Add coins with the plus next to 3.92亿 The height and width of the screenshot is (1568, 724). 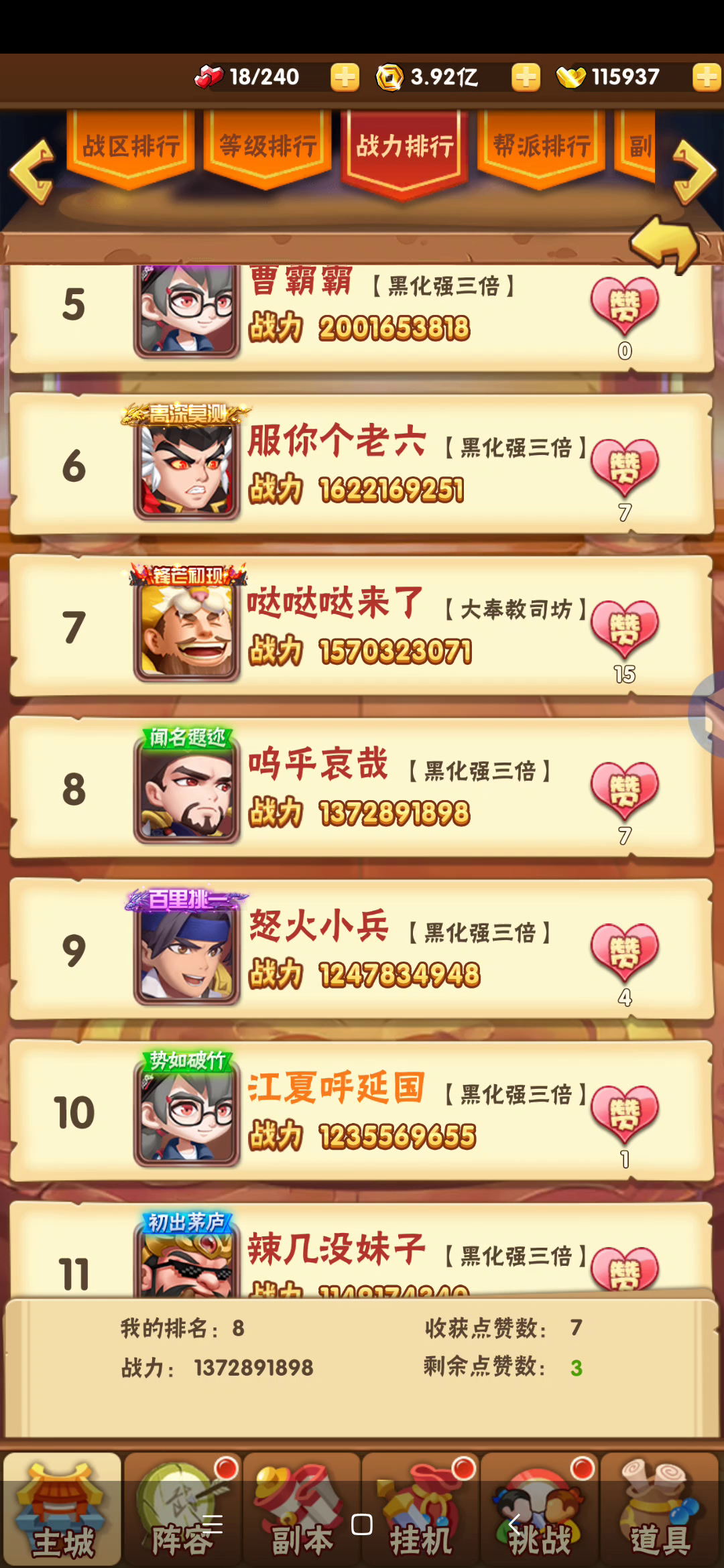(526, 78)
